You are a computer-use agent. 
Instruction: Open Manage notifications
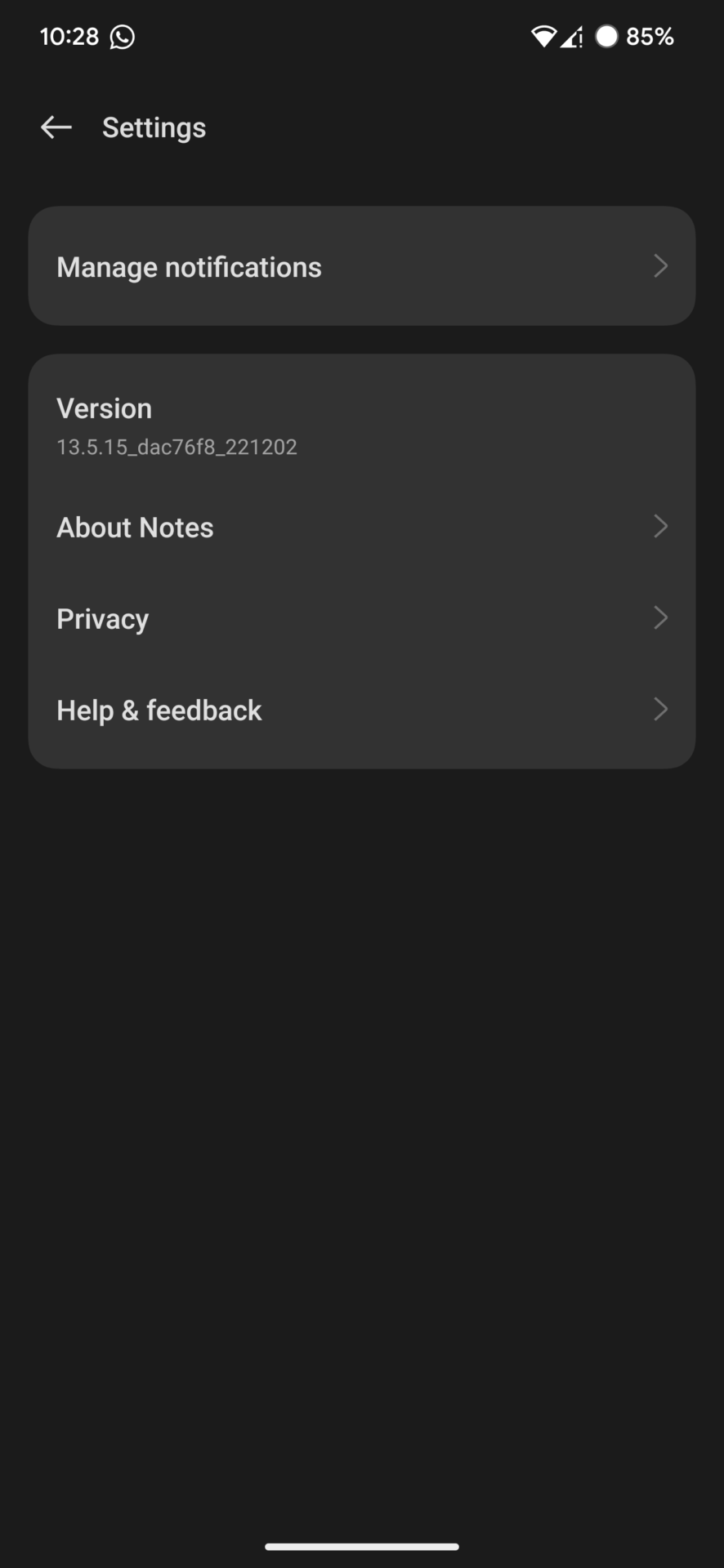(361, 266)
